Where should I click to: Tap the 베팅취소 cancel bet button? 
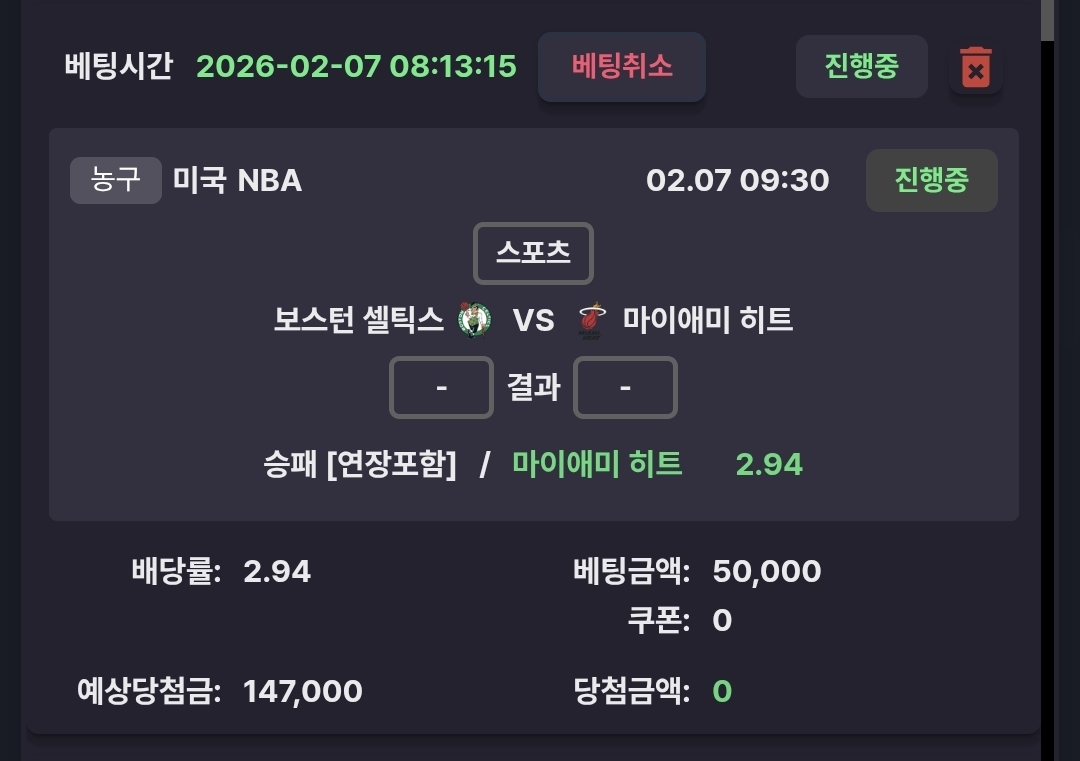tap(622, 67)
